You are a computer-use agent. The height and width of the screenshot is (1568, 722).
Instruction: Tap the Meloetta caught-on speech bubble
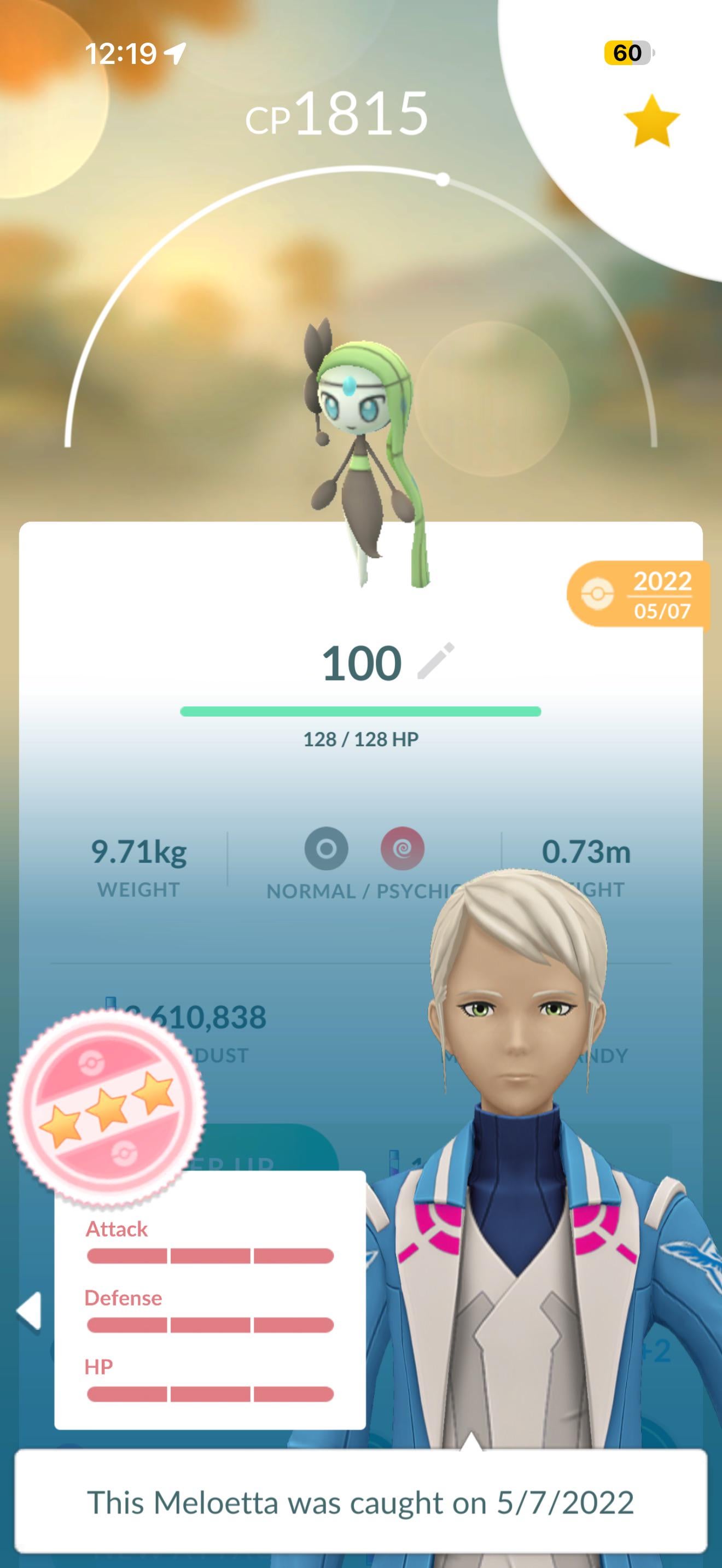point(360,1501)
